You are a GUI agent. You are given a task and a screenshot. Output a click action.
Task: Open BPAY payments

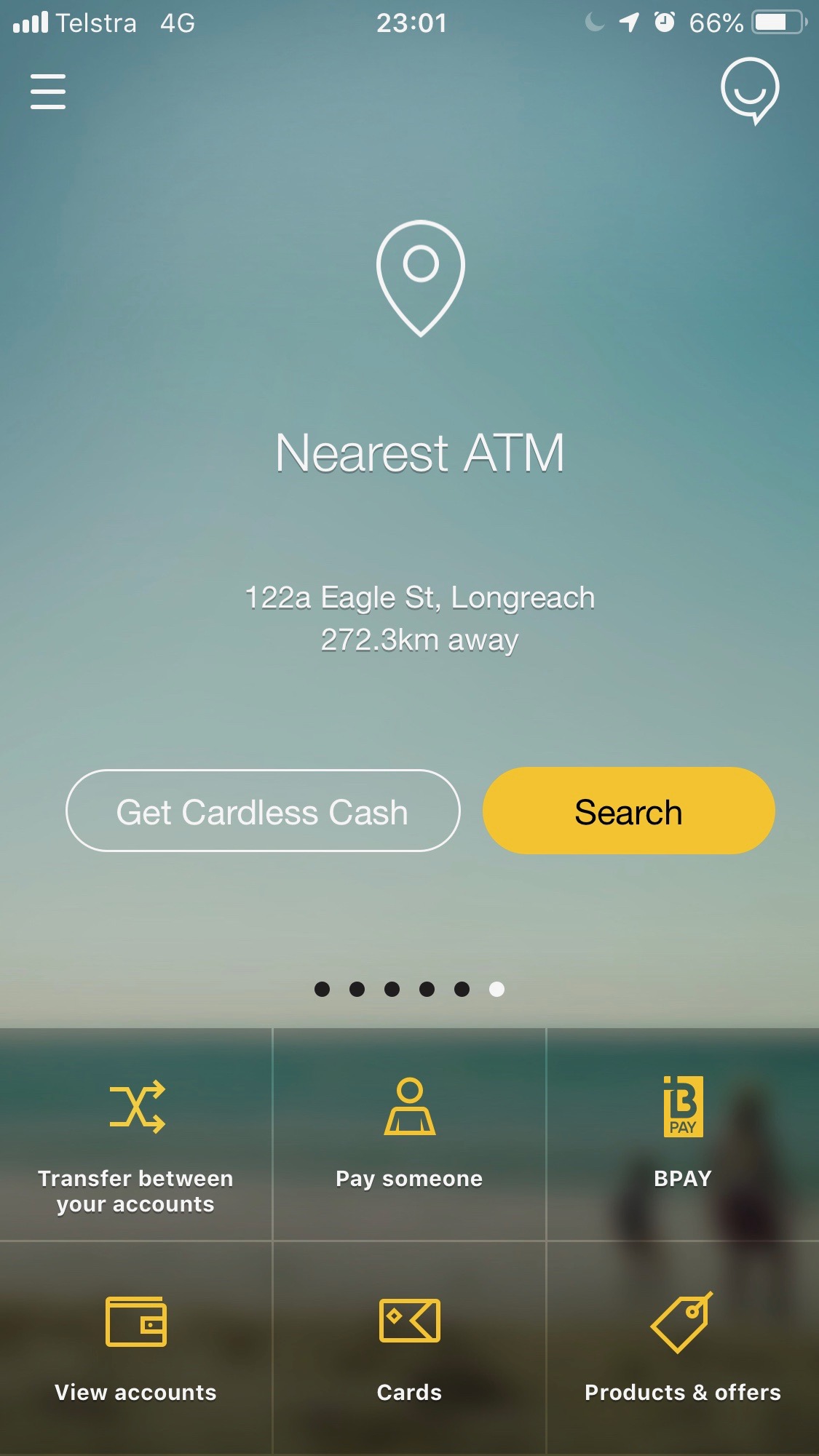[x=682, y=1135]
